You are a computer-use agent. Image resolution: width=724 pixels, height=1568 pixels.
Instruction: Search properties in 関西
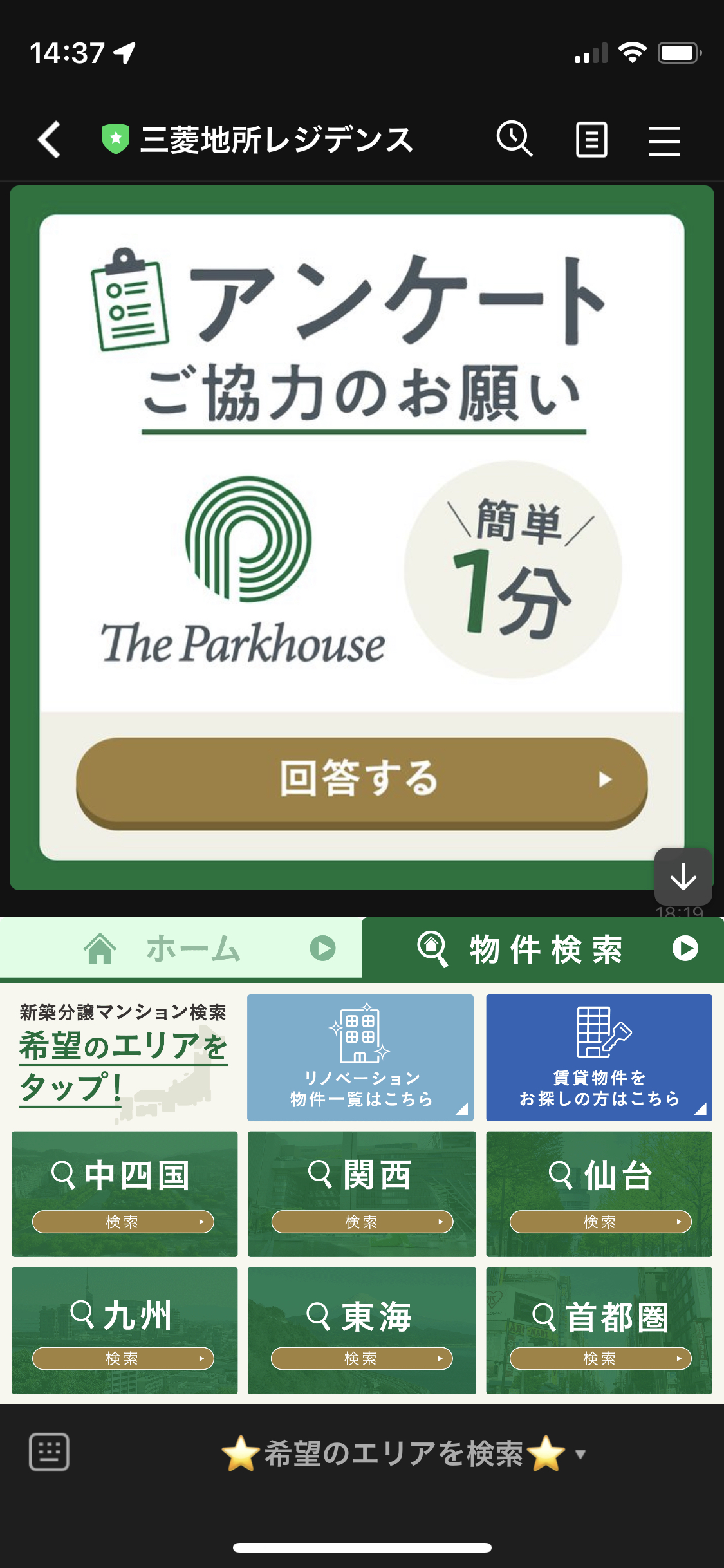click(x=362, y=1194)
